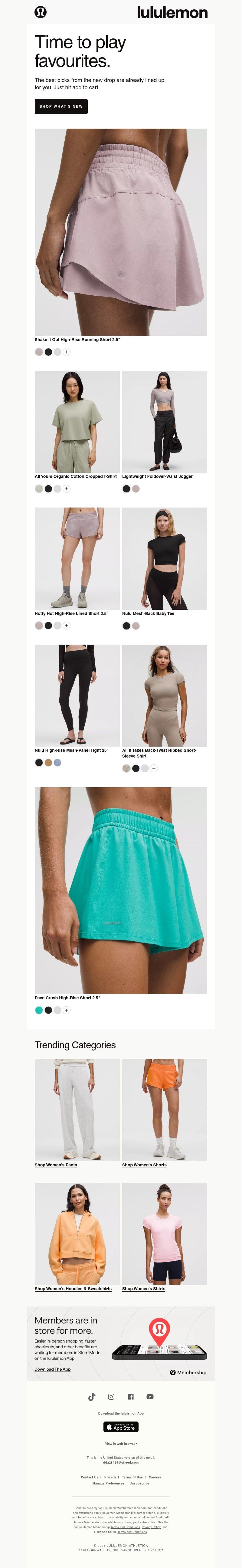
Task: Tap the Download on the App Store badge
Action: [121, 1427]
